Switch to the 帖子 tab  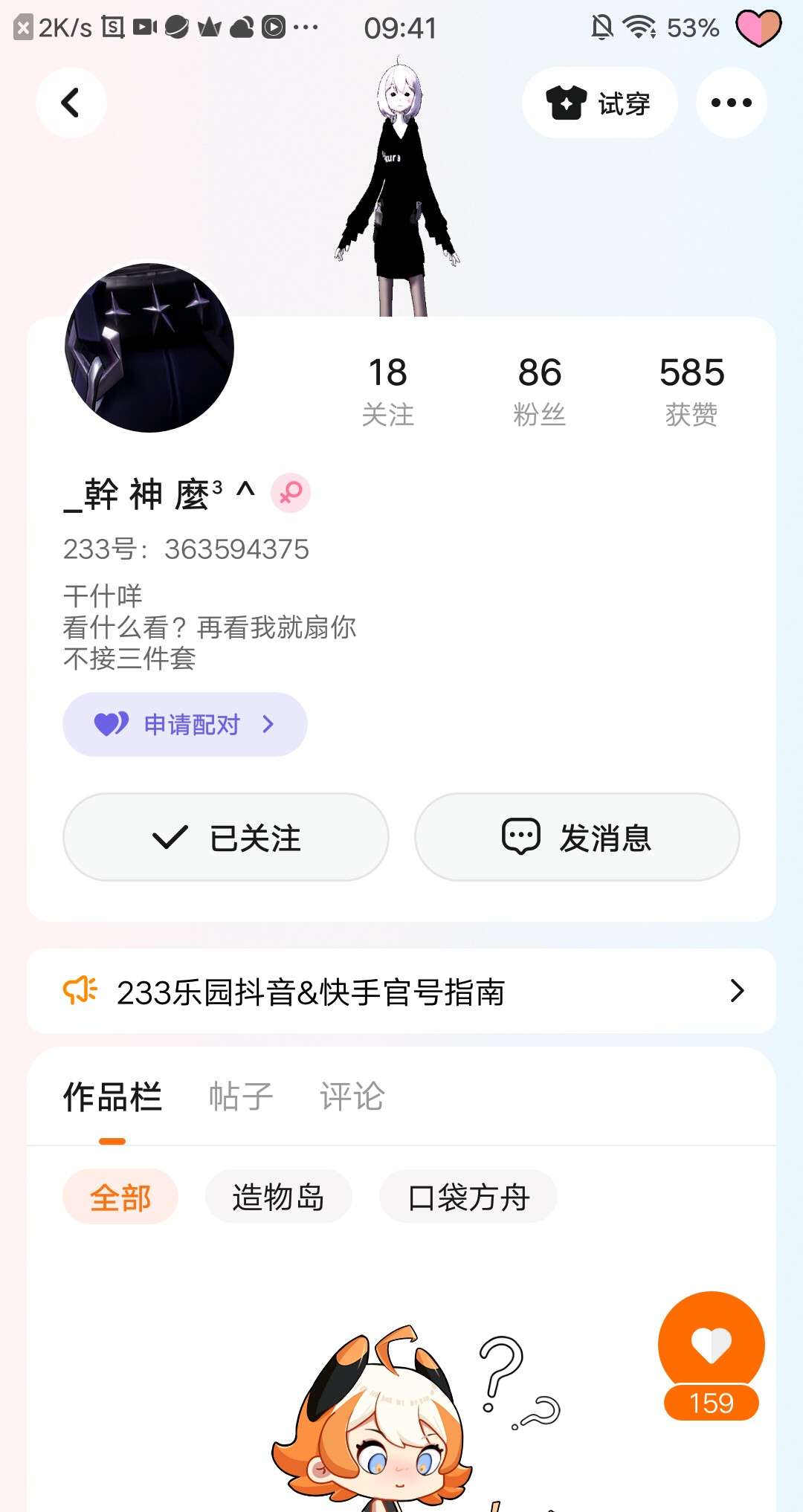240,1096
